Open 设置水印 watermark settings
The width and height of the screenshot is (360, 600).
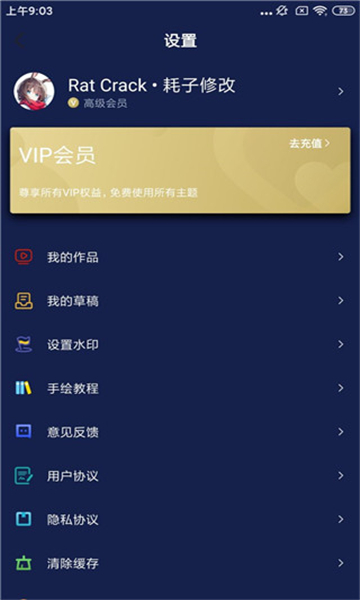(180, 344)
